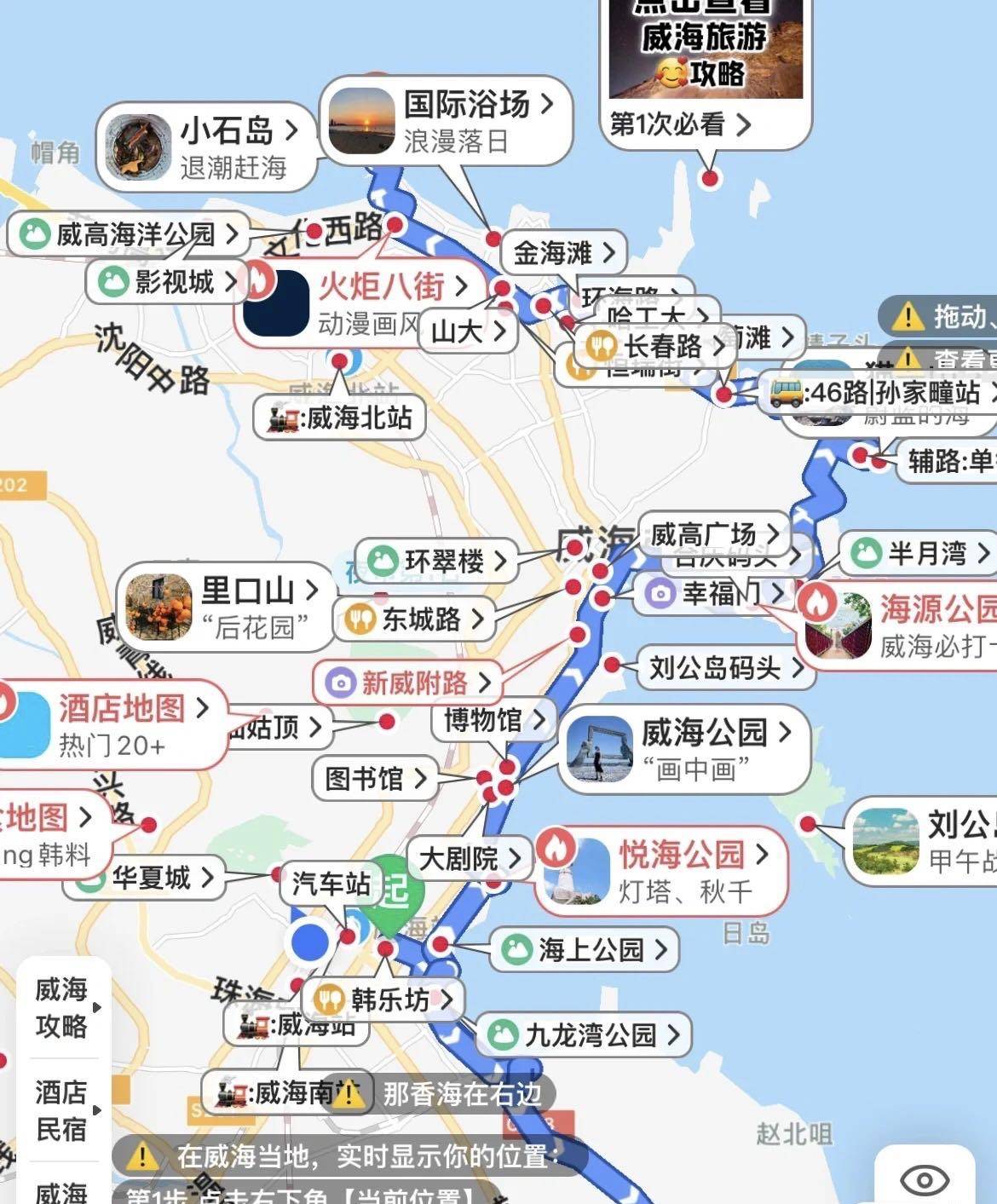The width and height of the screenshot is (997, 1204).
Task: Open 威高海洋公园 label
Action: [128, 233]
